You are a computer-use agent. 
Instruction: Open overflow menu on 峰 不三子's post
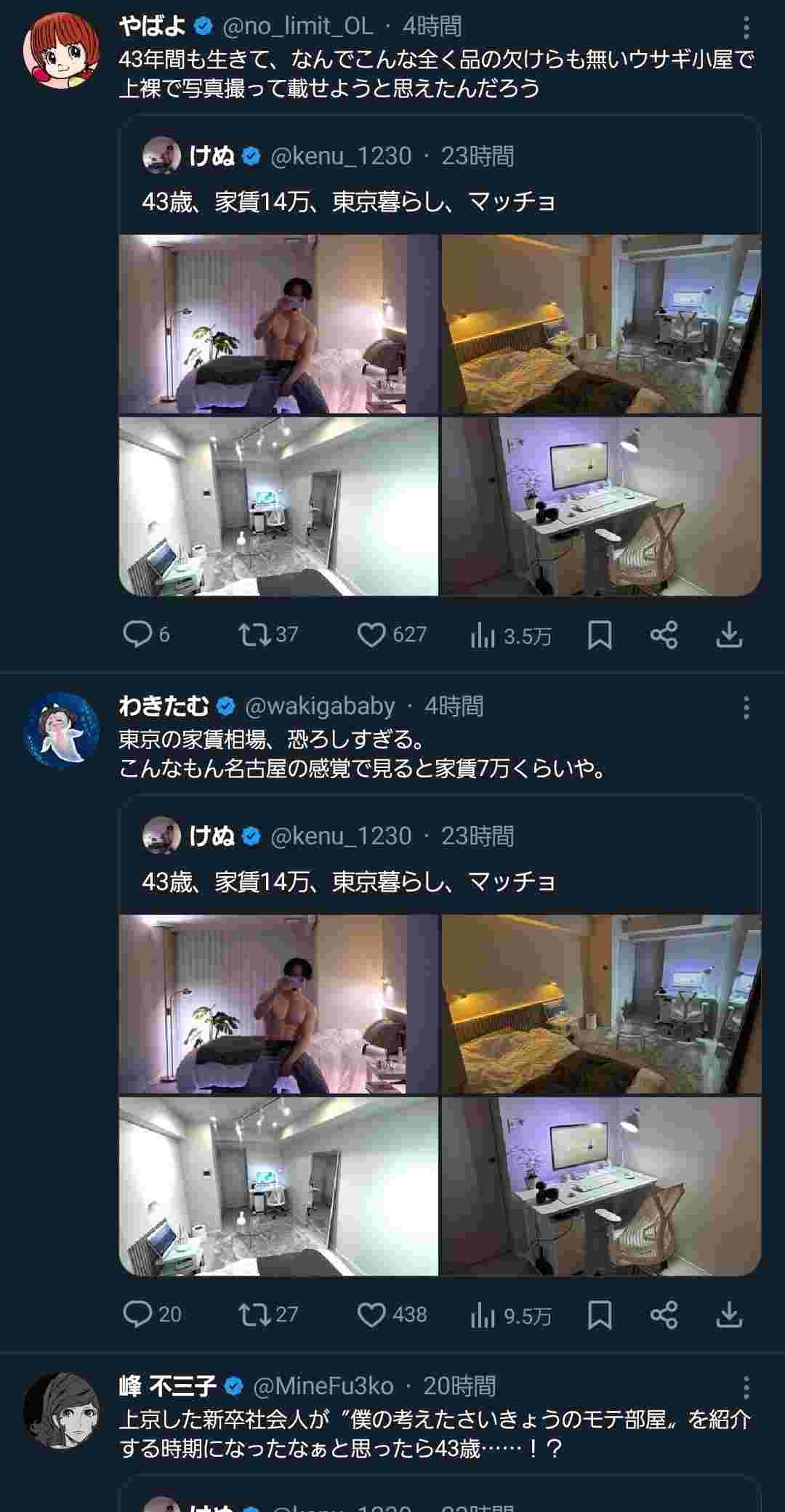746,1387
